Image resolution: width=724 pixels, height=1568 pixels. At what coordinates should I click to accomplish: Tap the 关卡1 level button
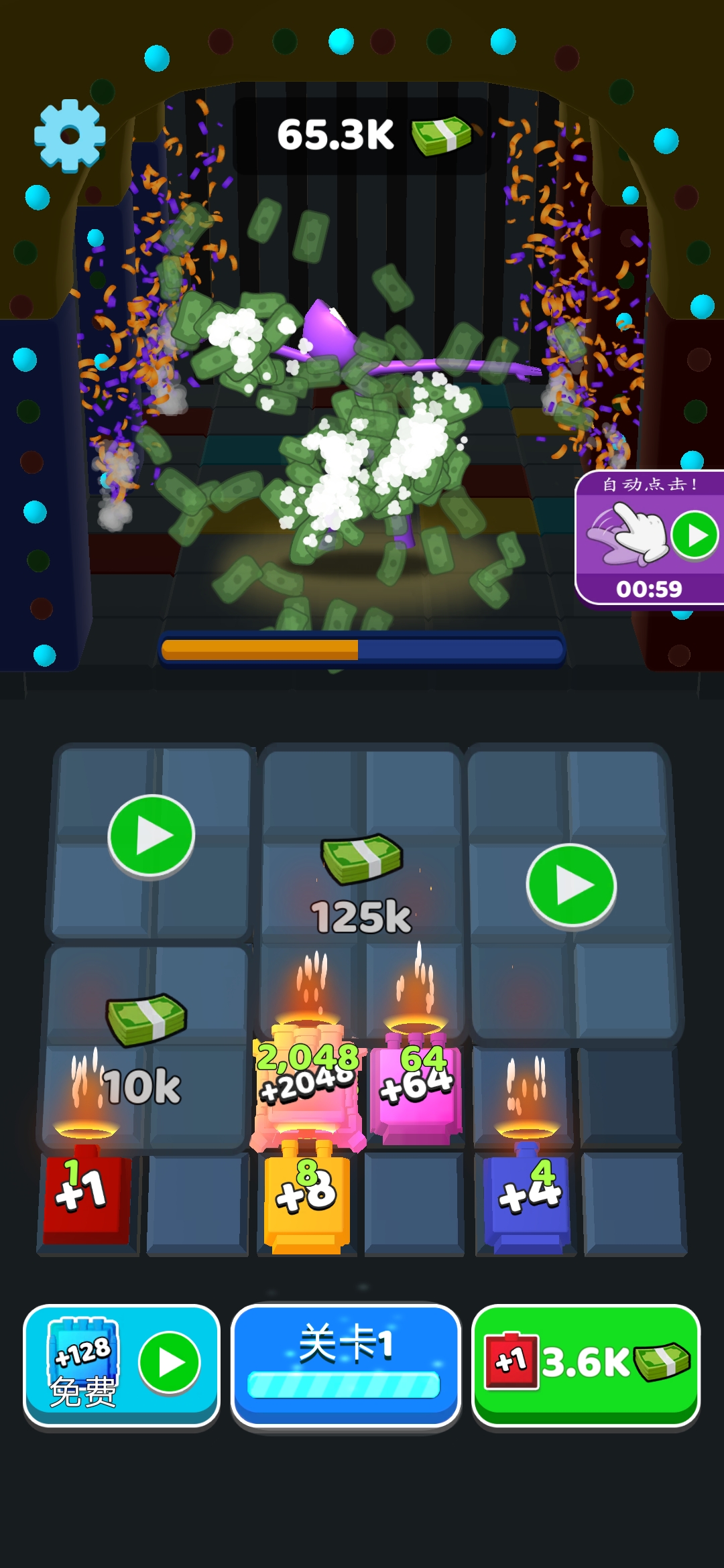(x=345, y=1364)
